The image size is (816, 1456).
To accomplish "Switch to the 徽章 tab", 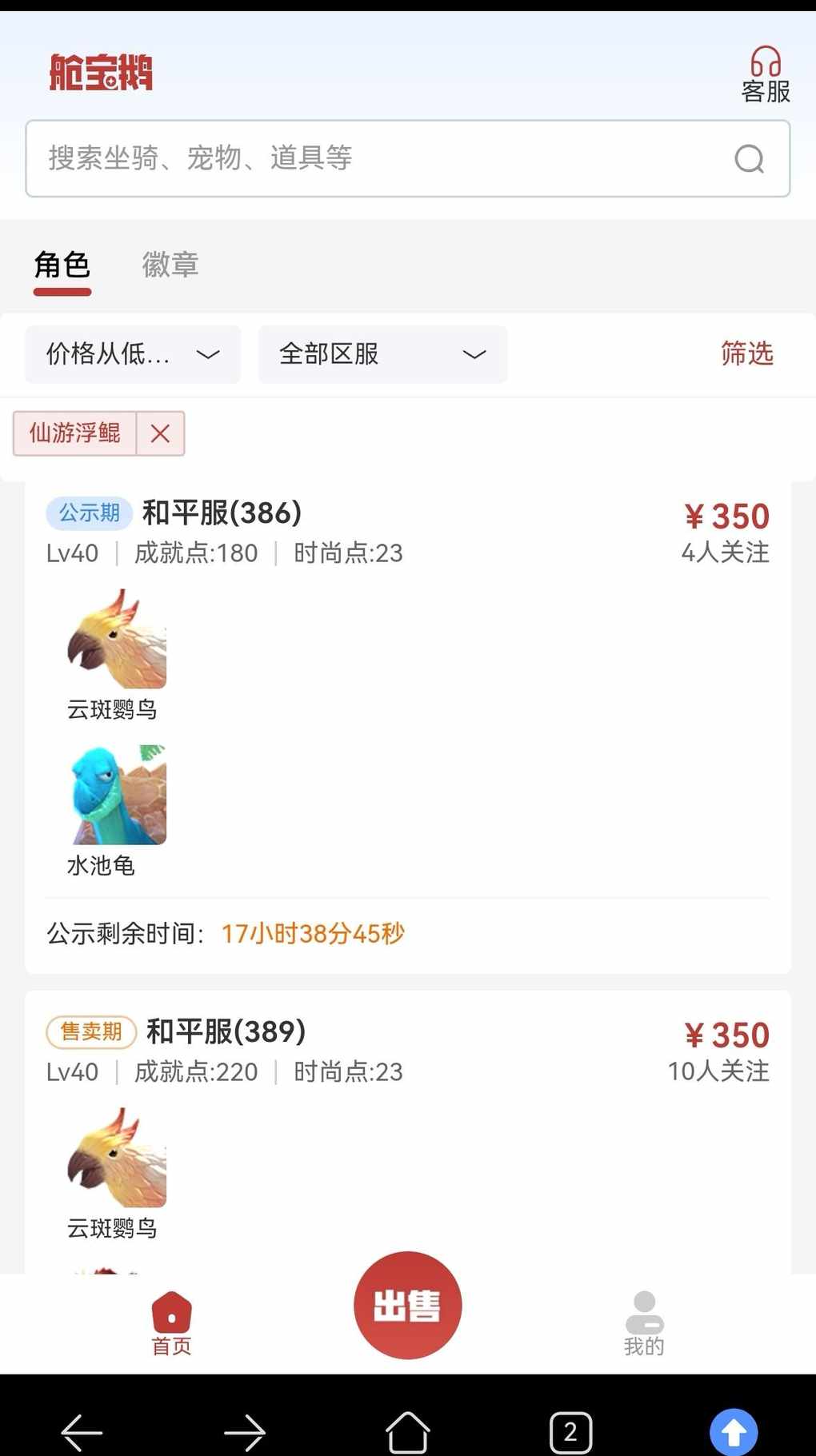I will [170, 265].
